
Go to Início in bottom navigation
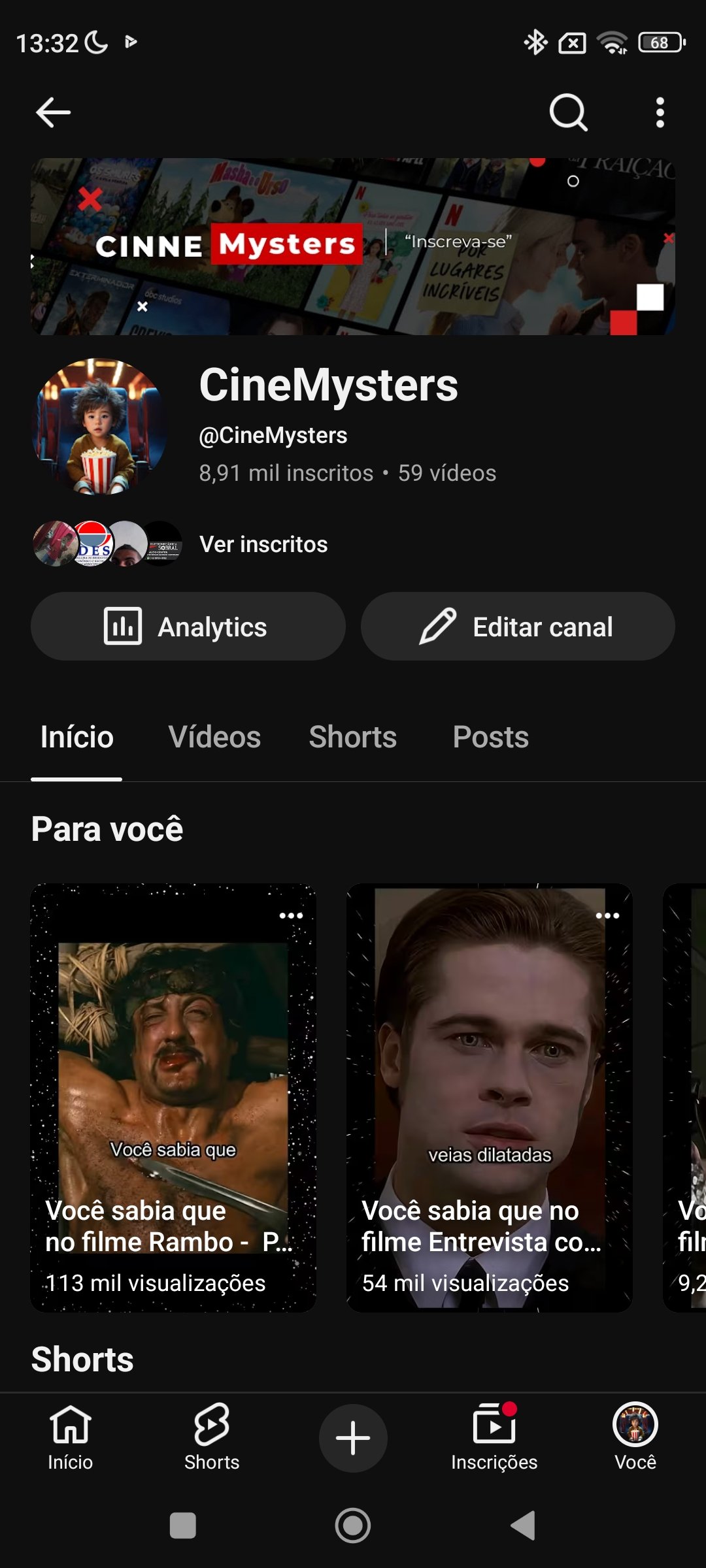click(70, 1437)
